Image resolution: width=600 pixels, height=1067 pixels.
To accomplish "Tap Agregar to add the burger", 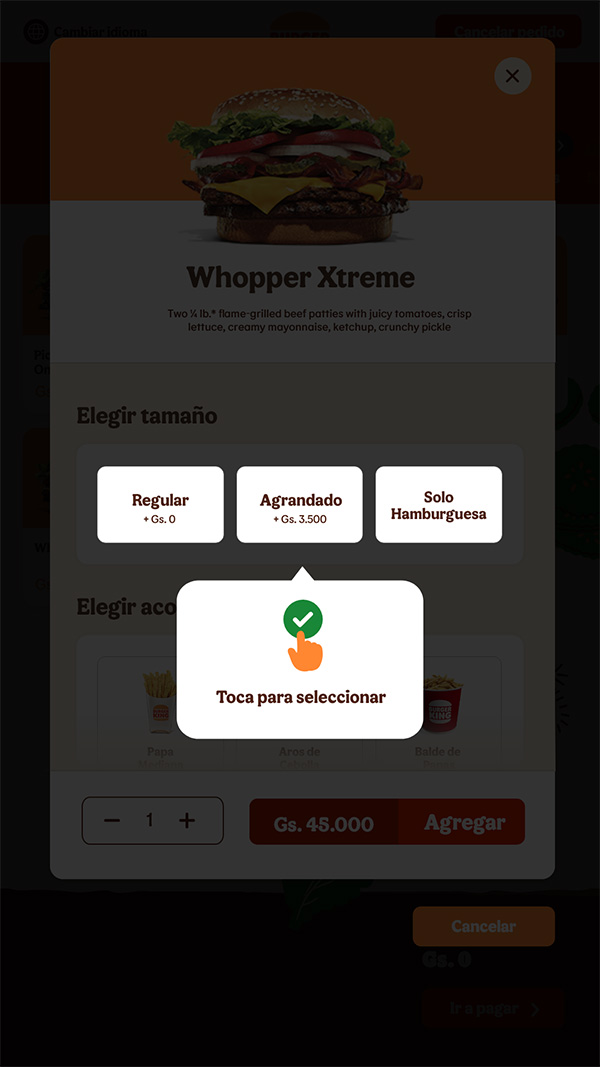I will pos(464,823).
